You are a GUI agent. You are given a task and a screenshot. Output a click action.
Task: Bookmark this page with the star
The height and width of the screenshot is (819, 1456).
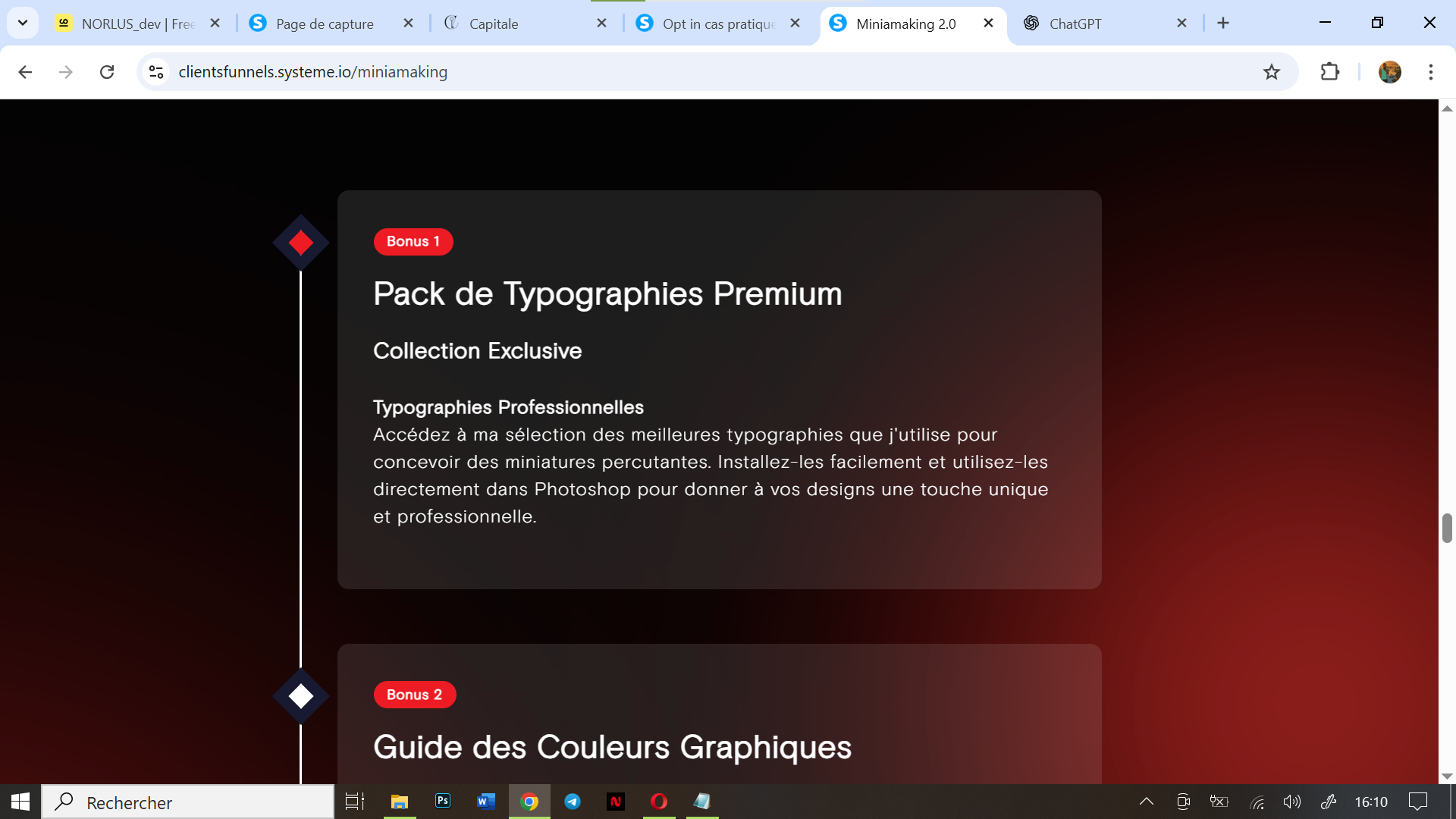1272,72
